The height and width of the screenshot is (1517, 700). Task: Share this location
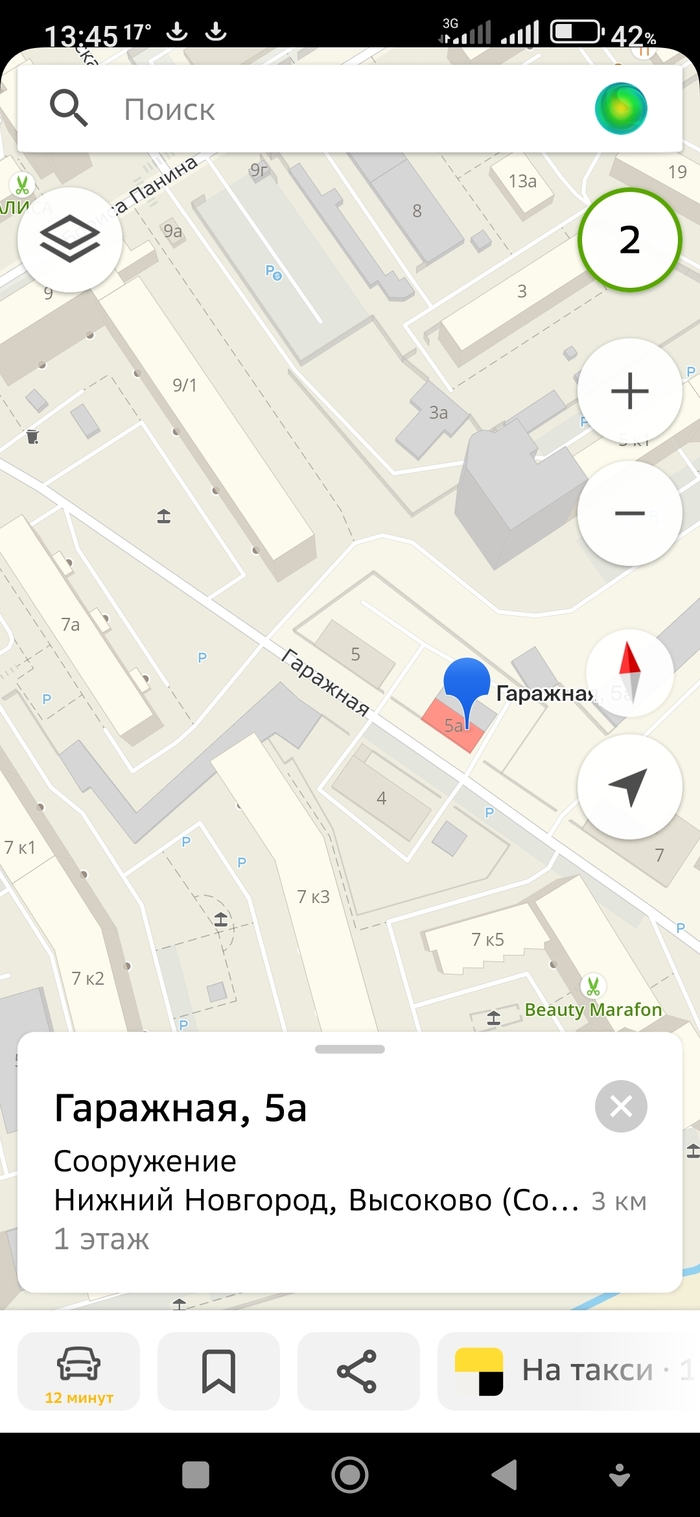point(357,1371)
